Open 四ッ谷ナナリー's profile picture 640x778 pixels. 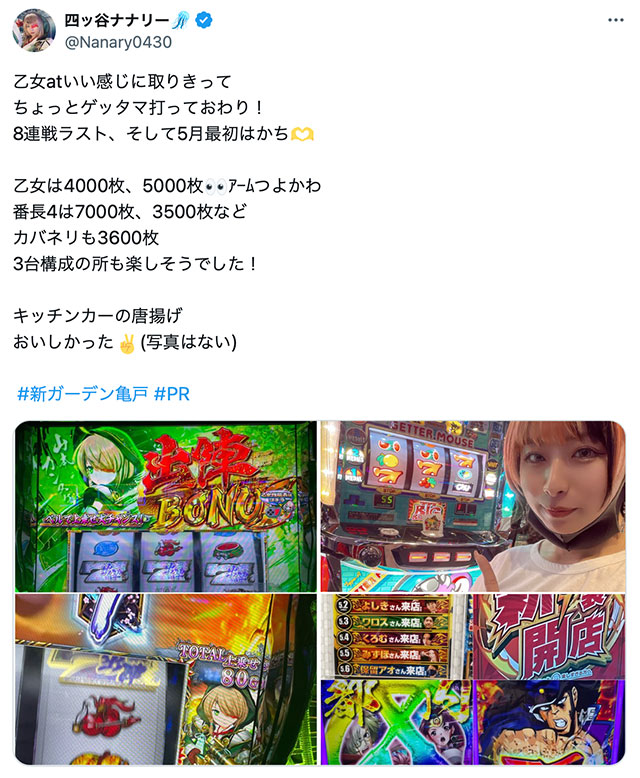pyautogui.click(x=33, y=30)
